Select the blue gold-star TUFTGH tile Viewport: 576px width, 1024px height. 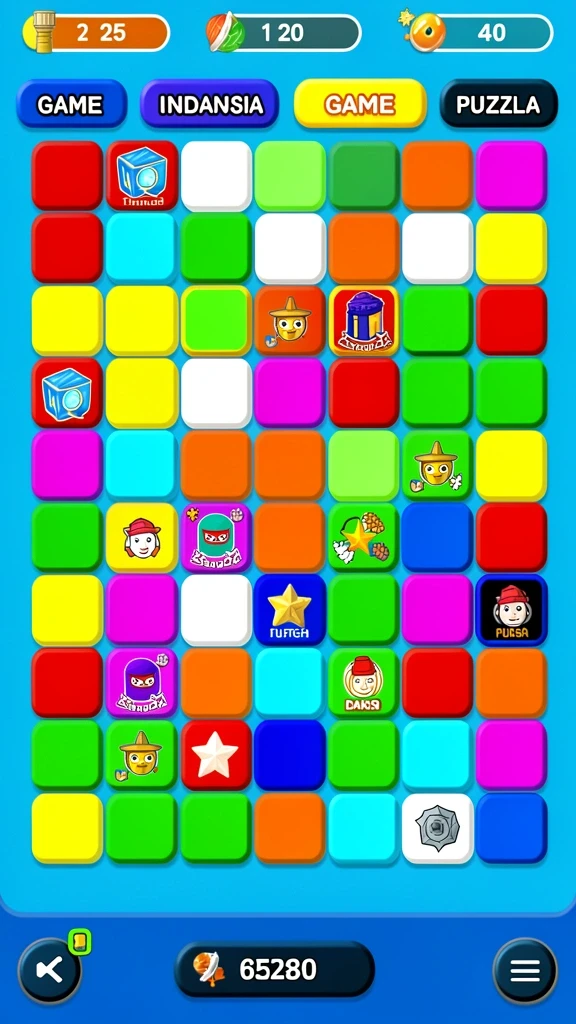(x=289, y=610)
